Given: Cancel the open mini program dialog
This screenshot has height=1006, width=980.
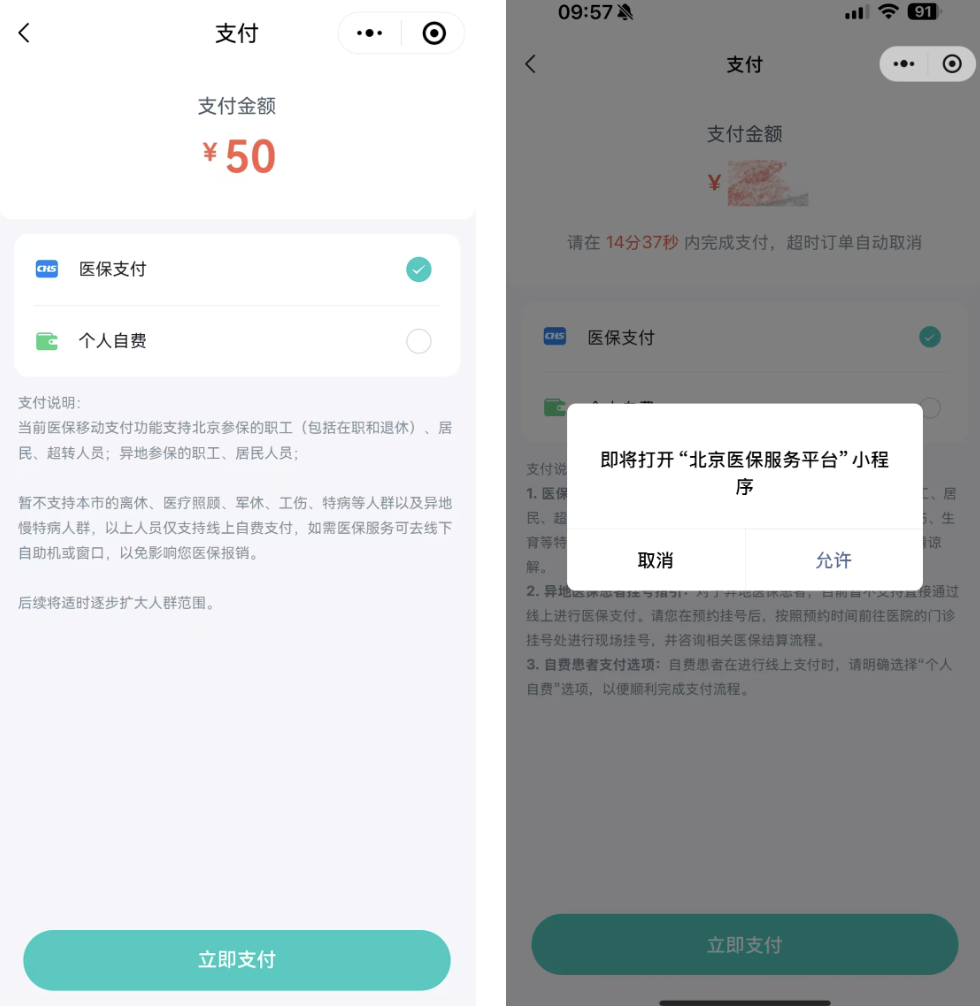Looking at the screenshot, I should 655,560.
